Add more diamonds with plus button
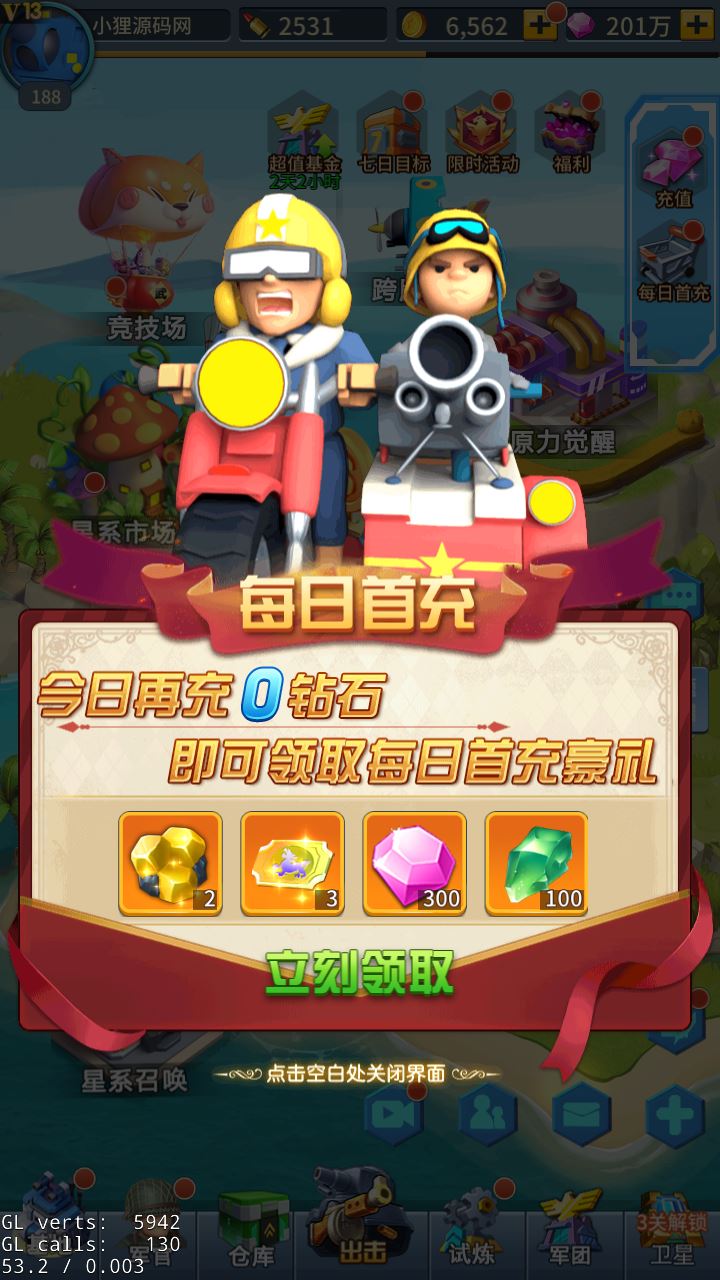This screenshot has width=720, height=1280. coord(696,25)
